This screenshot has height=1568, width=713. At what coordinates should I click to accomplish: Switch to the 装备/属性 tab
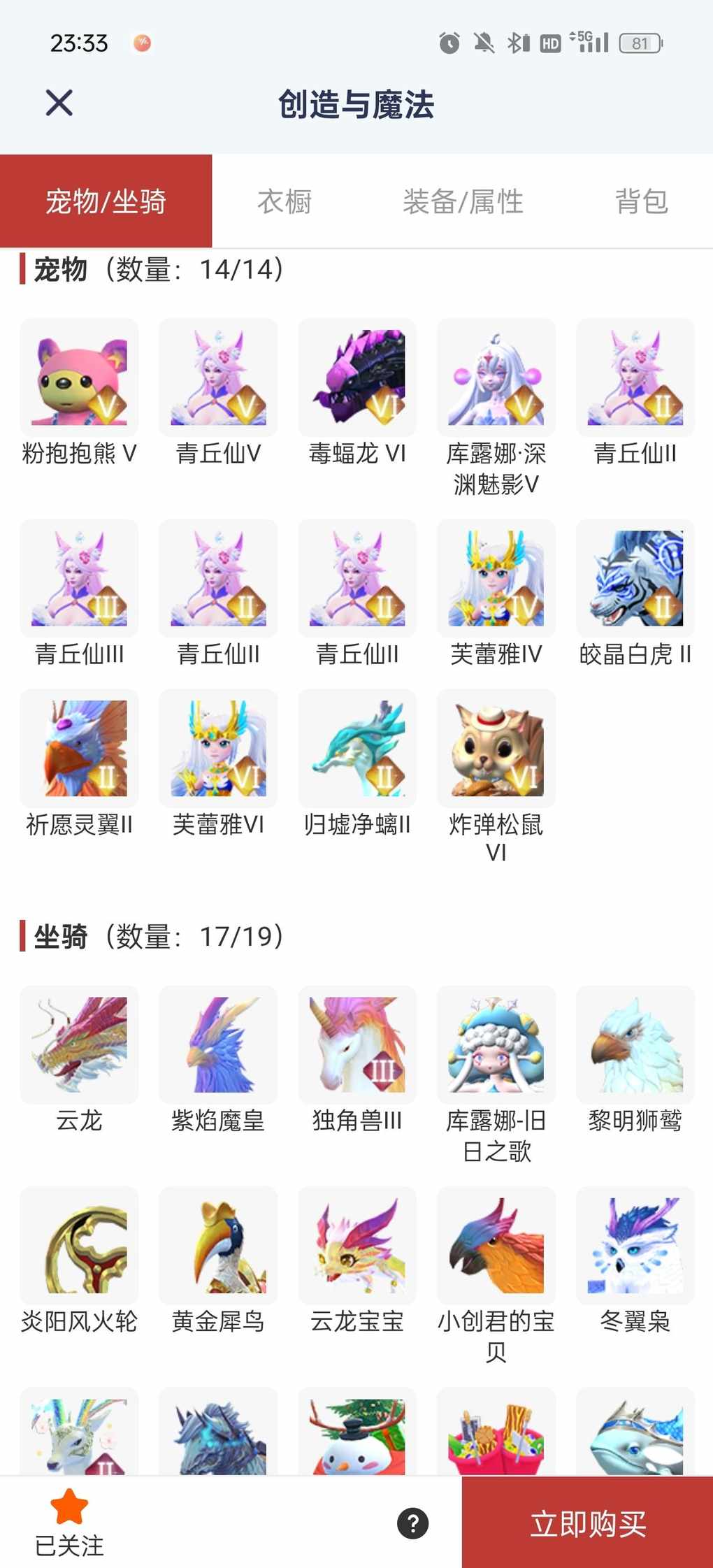[x=463, y=201]
